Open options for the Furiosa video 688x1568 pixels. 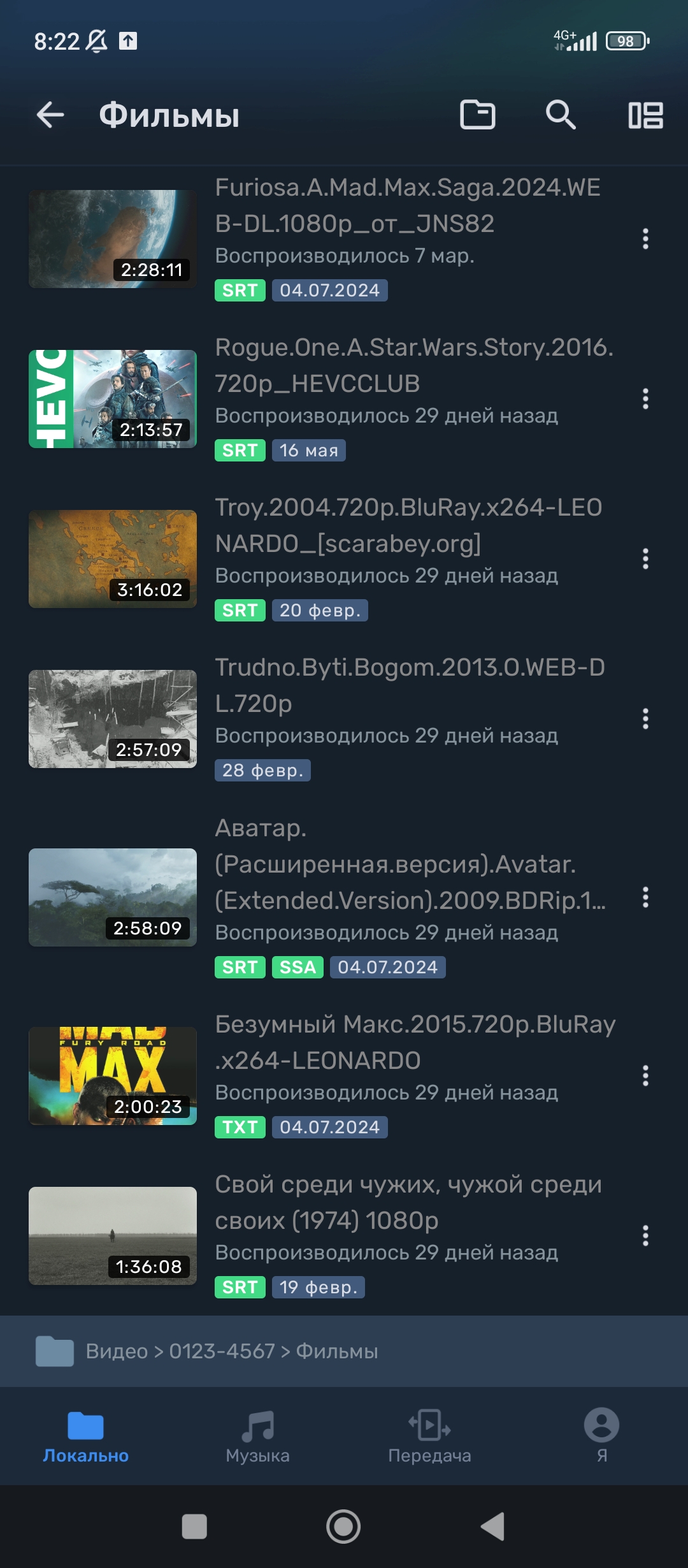click(645, 239)
